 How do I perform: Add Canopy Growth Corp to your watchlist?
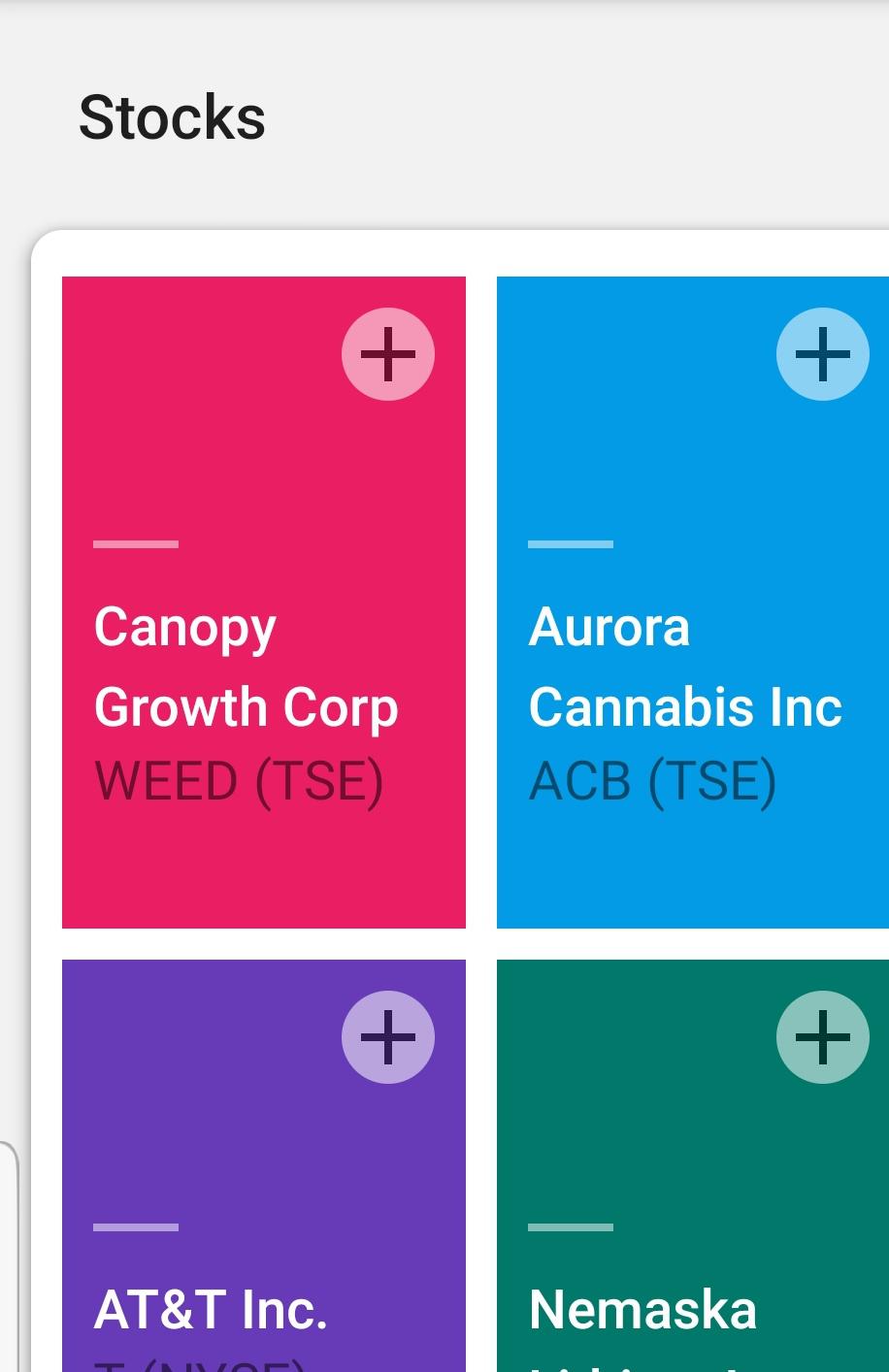387,353
